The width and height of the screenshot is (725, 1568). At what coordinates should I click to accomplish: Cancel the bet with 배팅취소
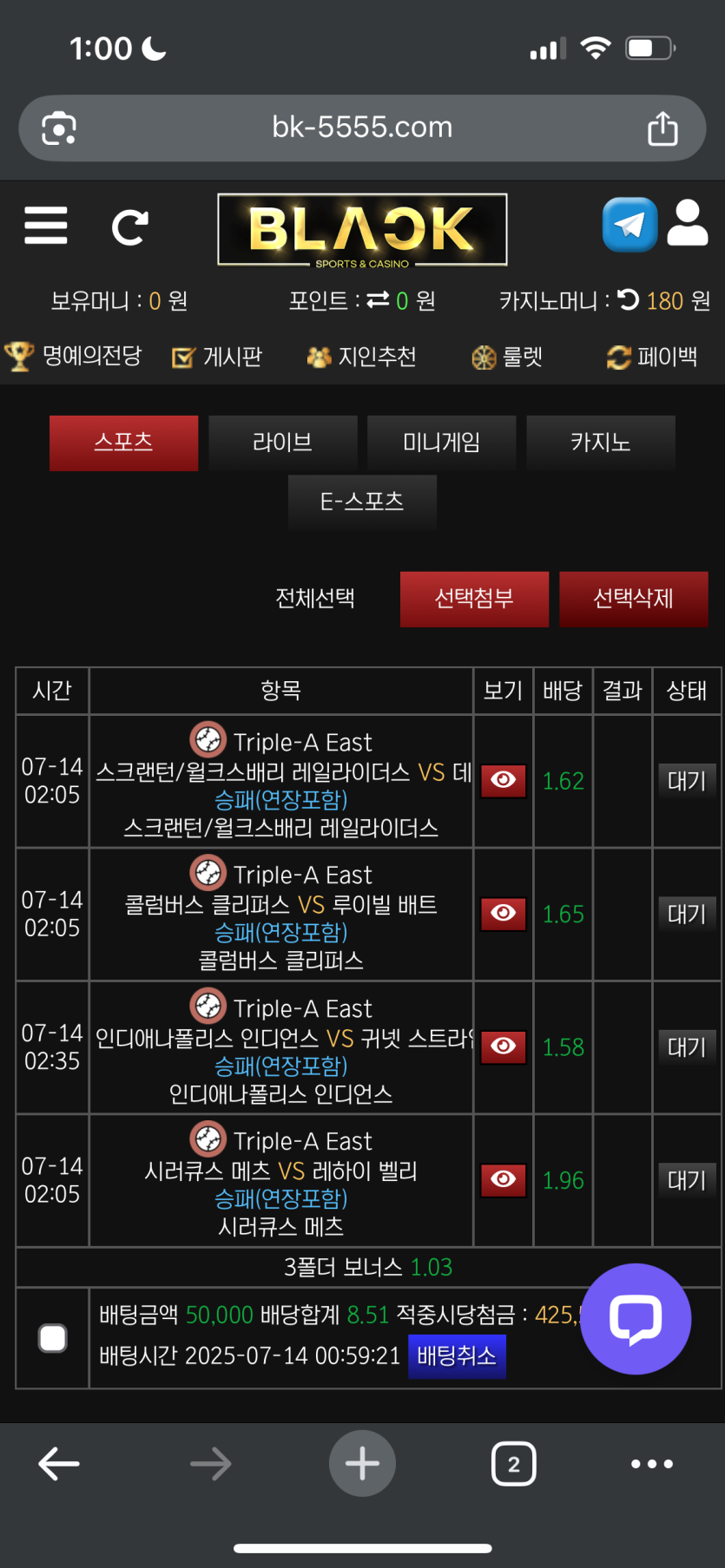point(457,1356)
